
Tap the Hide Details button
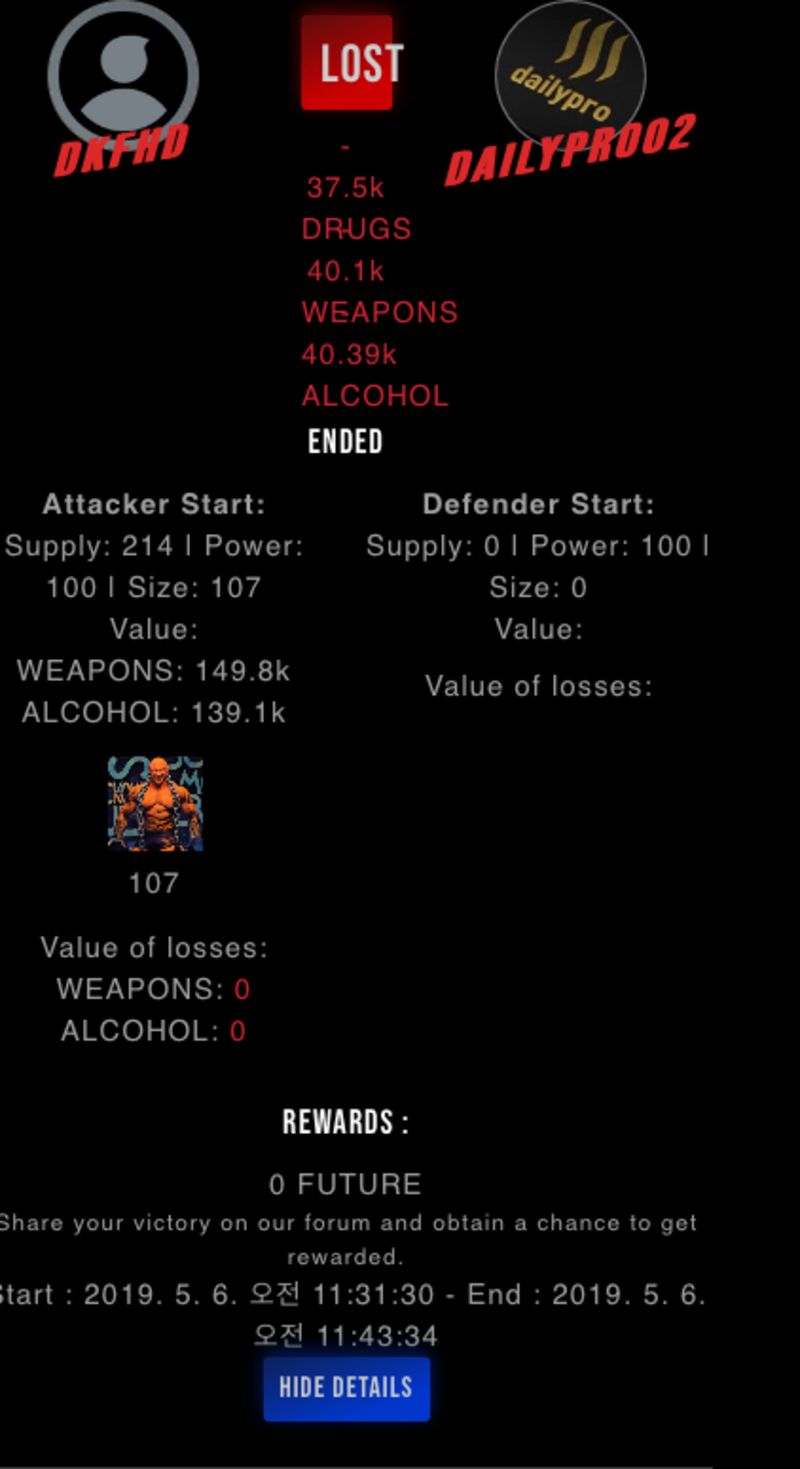pyautogui.click(x=346, y=1387)
